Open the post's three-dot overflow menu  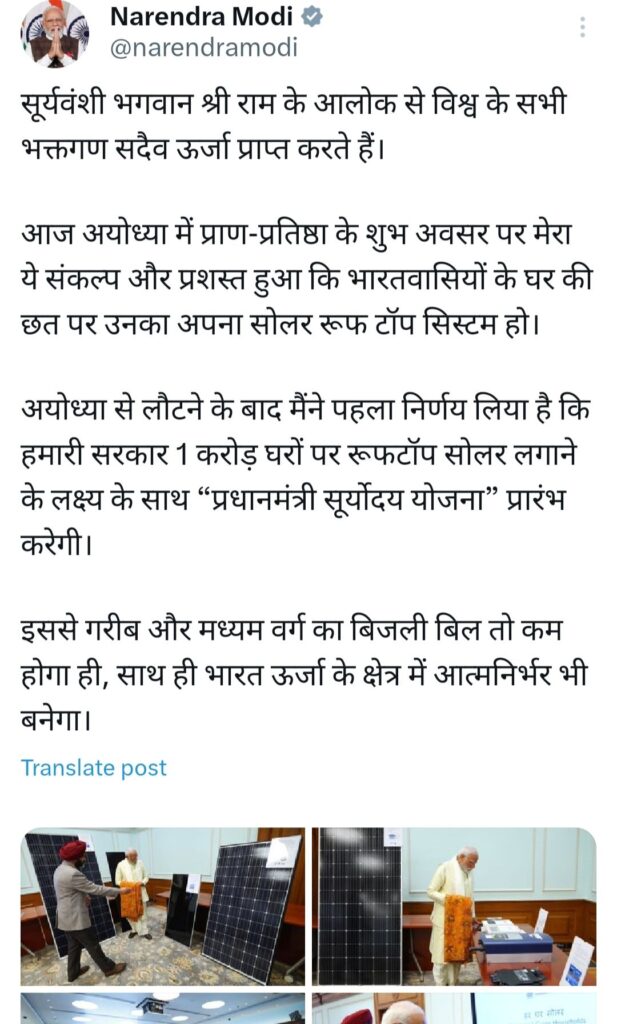pos(583,27)
